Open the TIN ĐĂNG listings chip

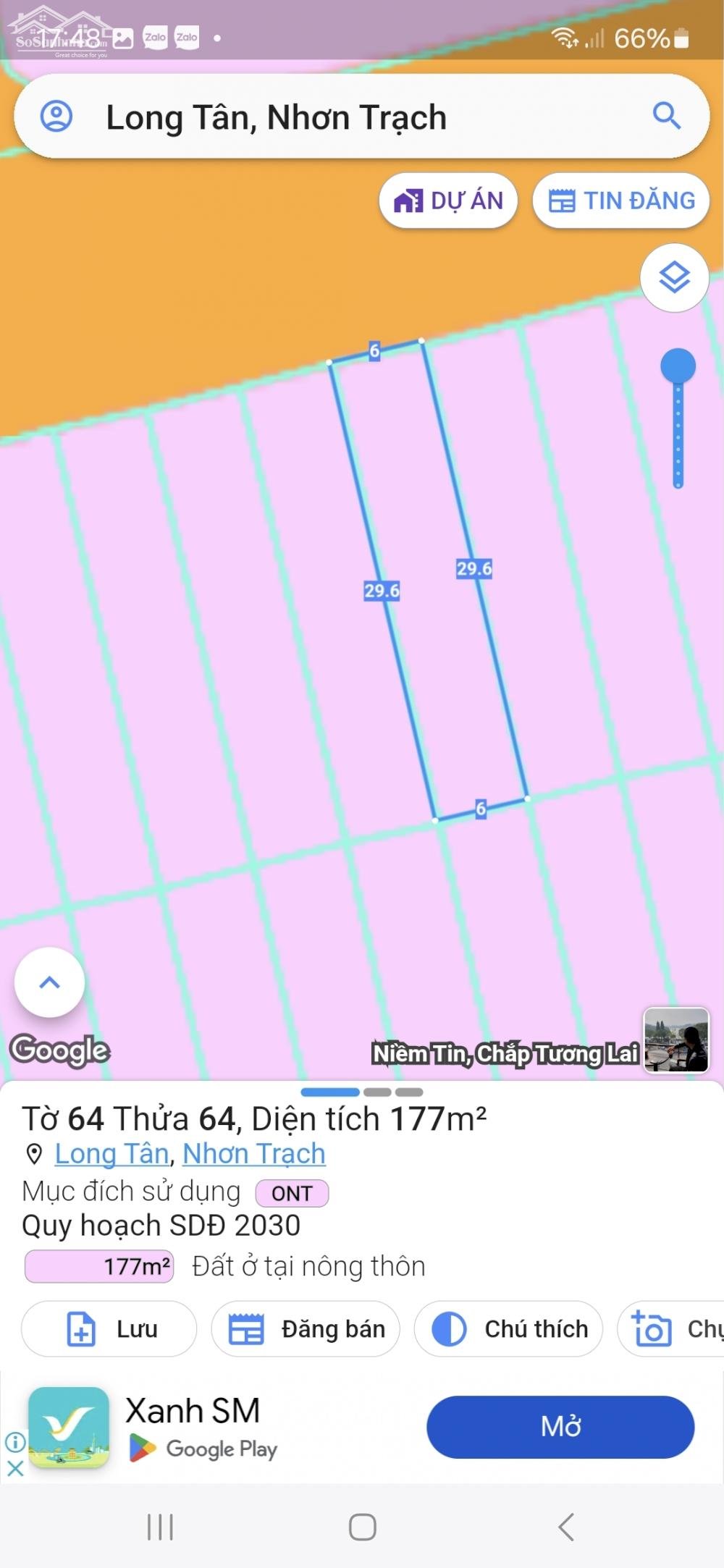coord(620,201)
